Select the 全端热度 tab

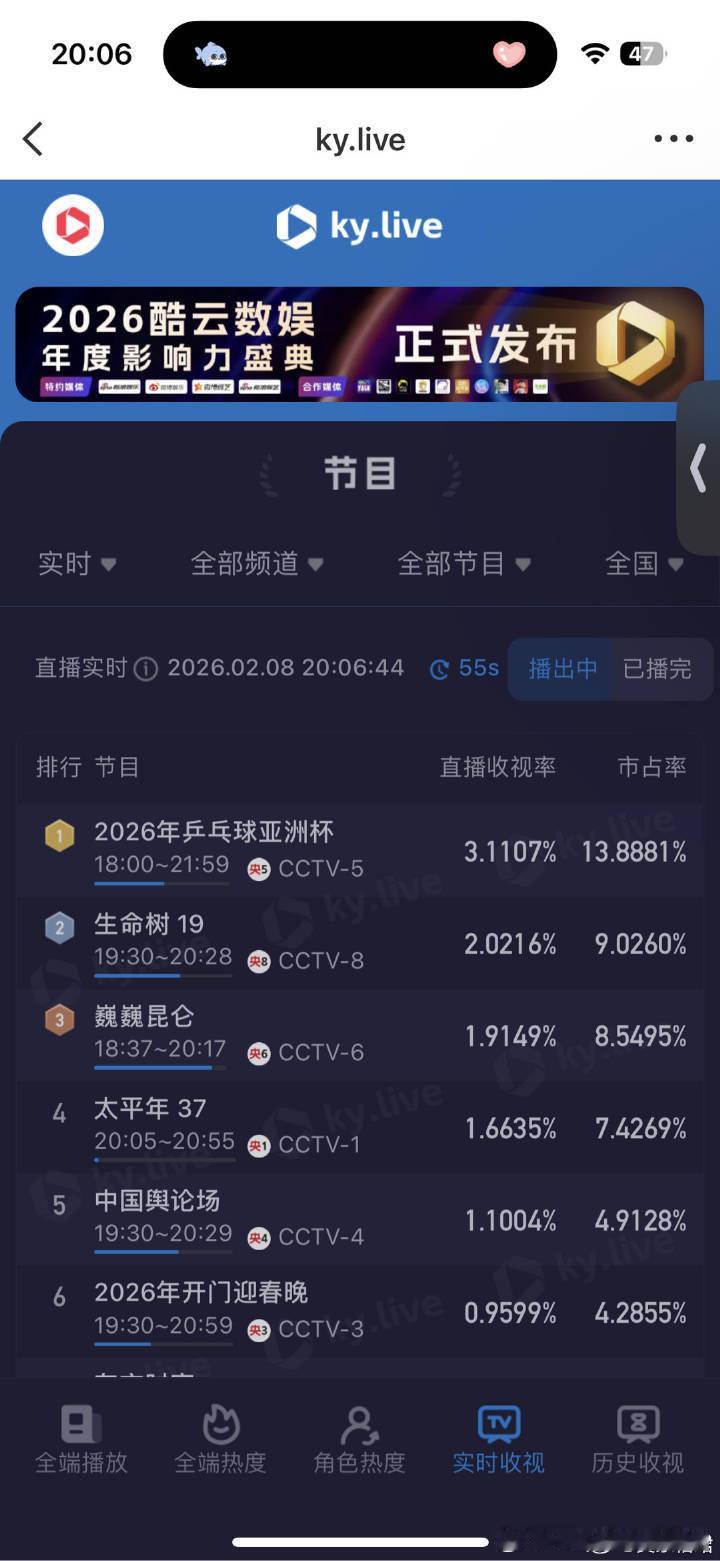[x=219, y=1440]
